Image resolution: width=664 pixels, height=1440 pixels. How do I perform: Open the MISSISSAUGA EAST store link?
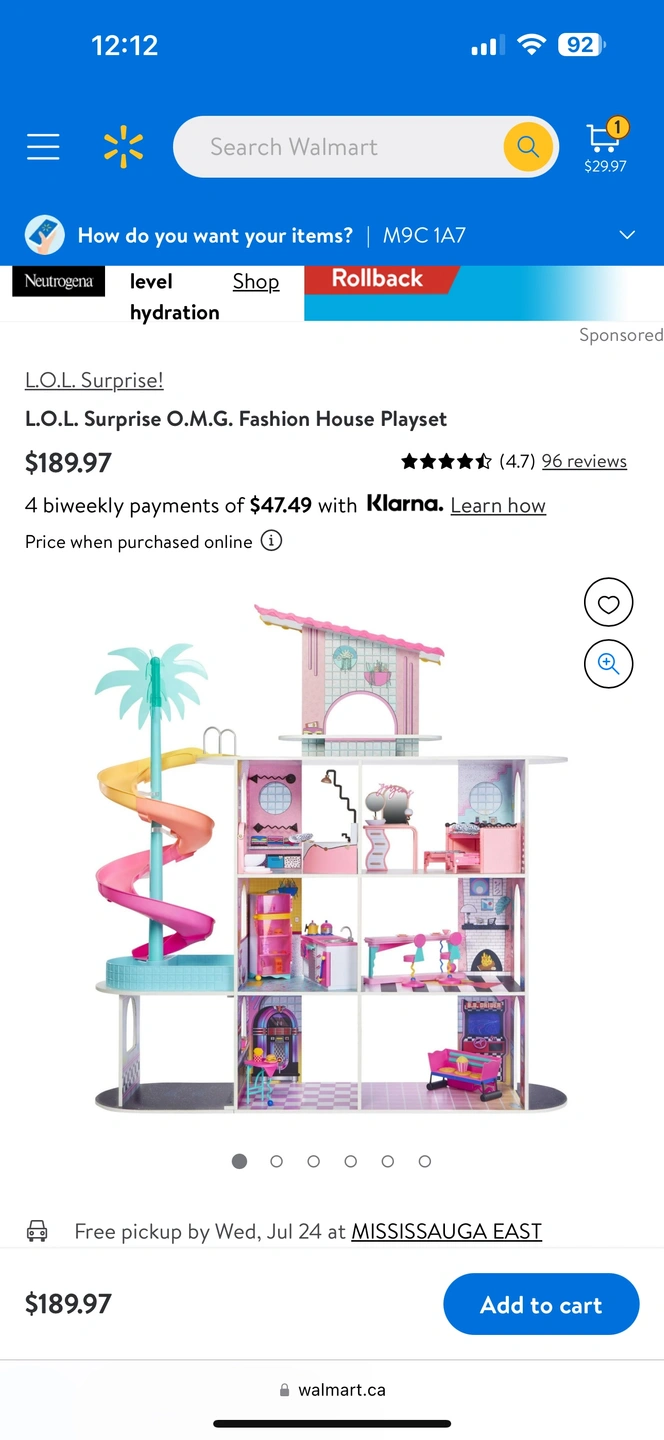446,1231
